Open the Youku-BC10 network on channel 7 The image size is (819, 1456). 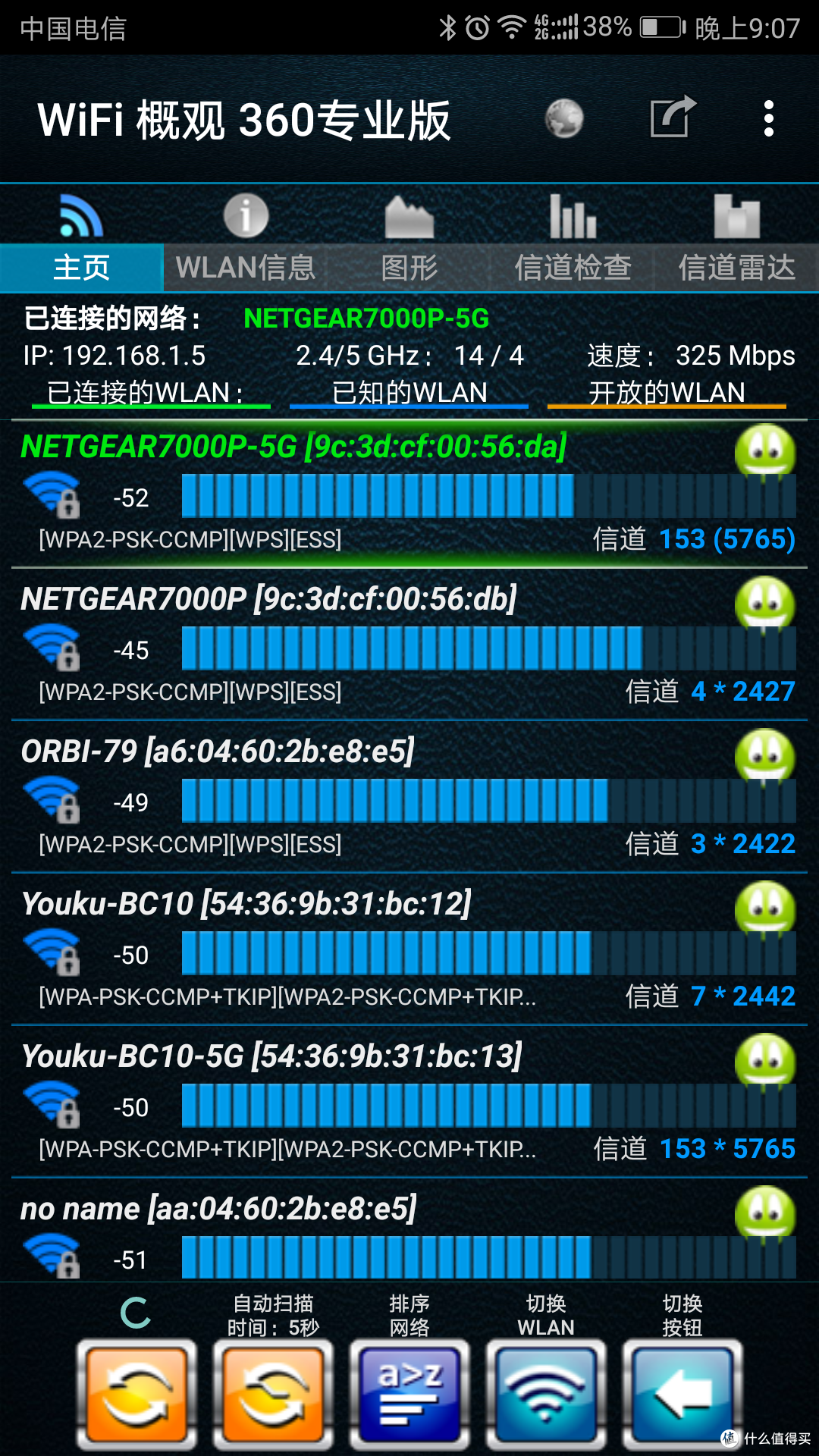tap(409, 949)
